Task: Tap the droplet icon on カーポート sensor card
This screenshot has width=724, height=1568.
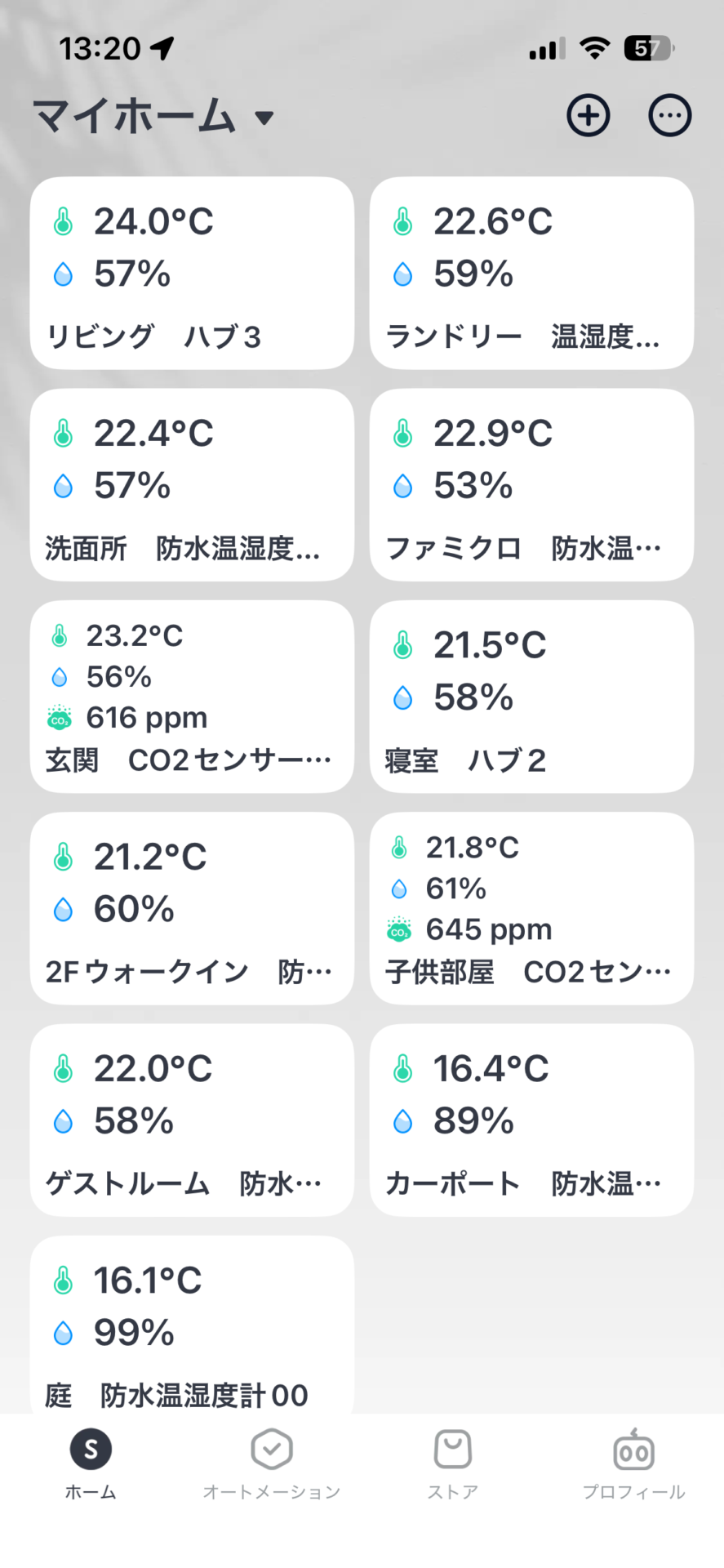Action: pos(402,1121)
